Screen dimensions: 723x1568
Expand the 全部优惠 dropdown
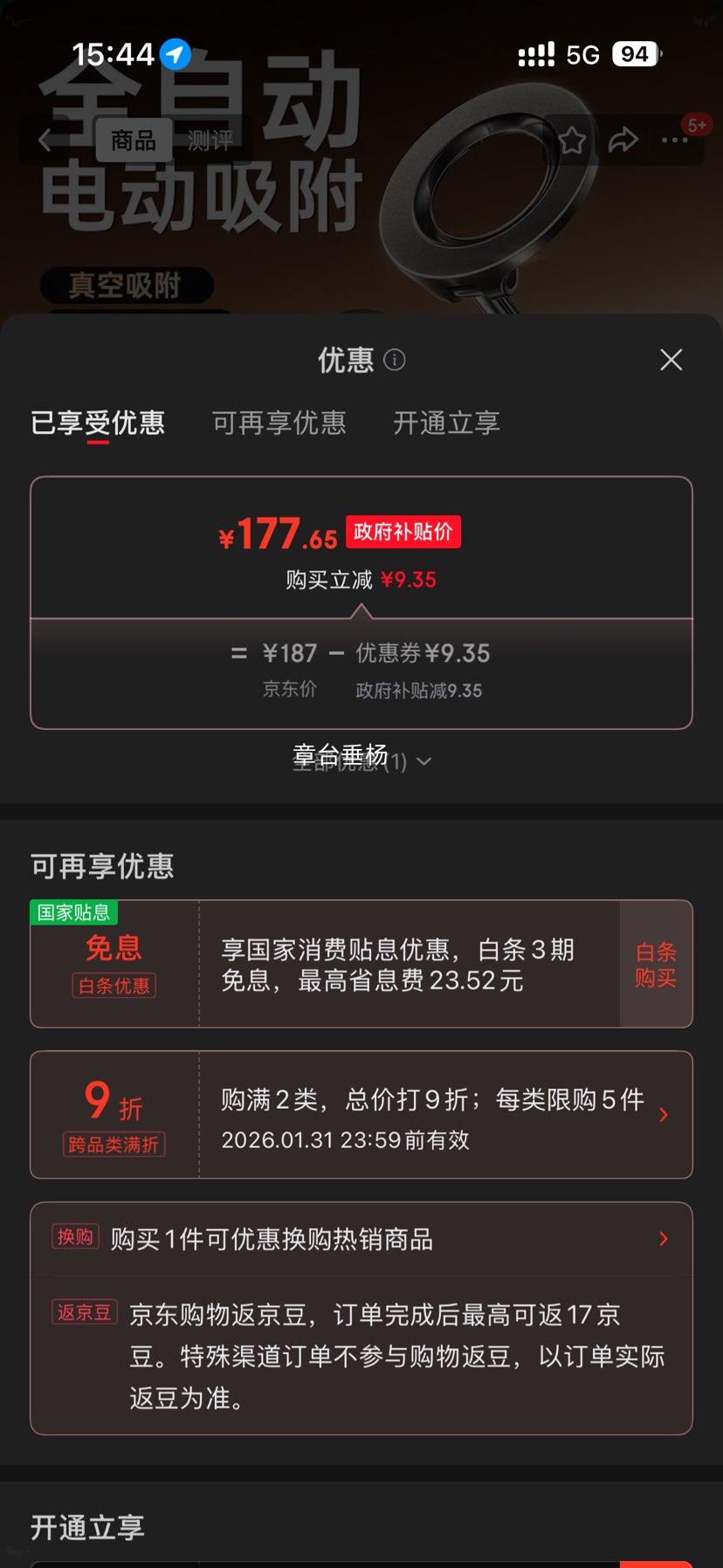pyautogui.click(x=361, y=760)
